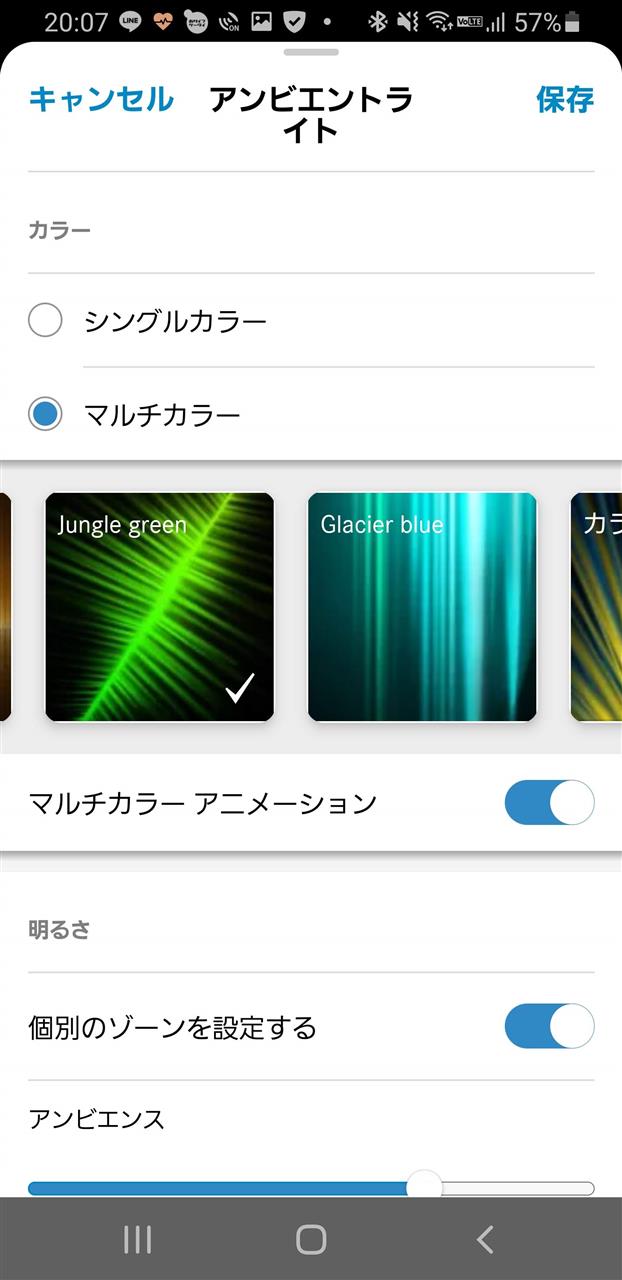
Task: Select the シングルカラー radio option
Action: tap(46, 321)
